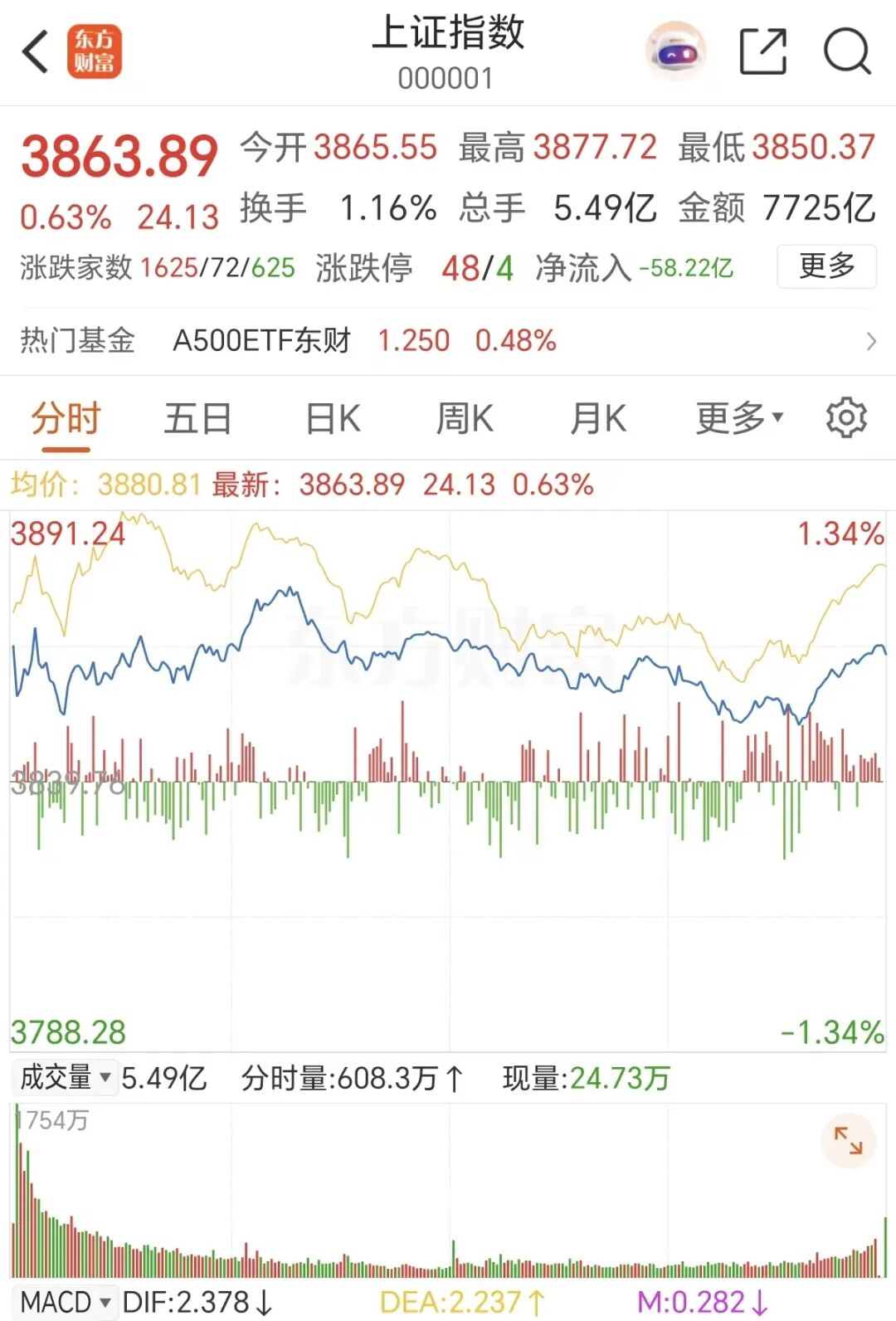Screen dimensions: 896x1321
Task: Show the 月K chart tab
Action: [x=597, y=418]
